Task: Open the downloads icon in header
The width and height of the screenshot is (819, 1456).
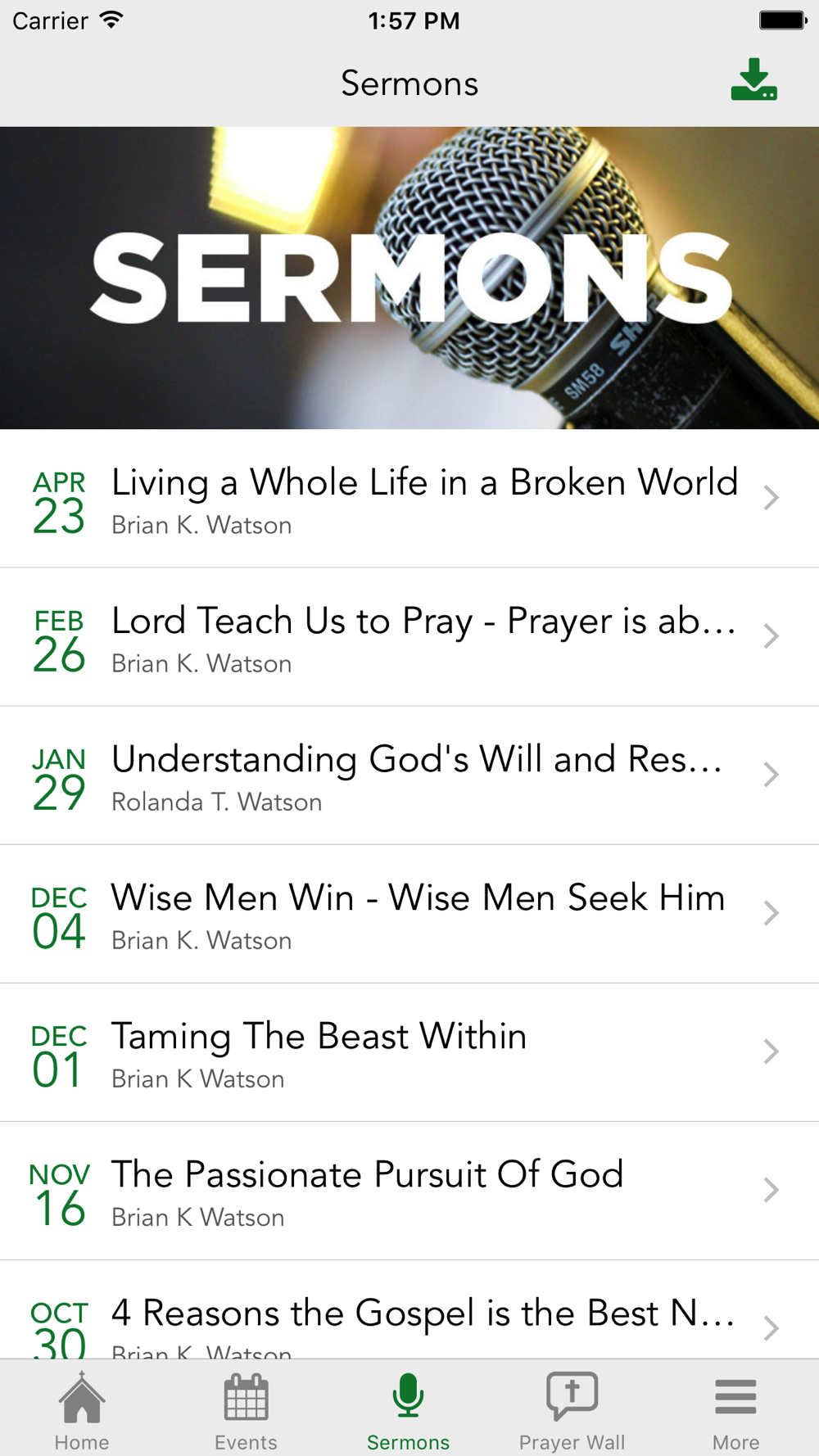Action: click(753, 79)
